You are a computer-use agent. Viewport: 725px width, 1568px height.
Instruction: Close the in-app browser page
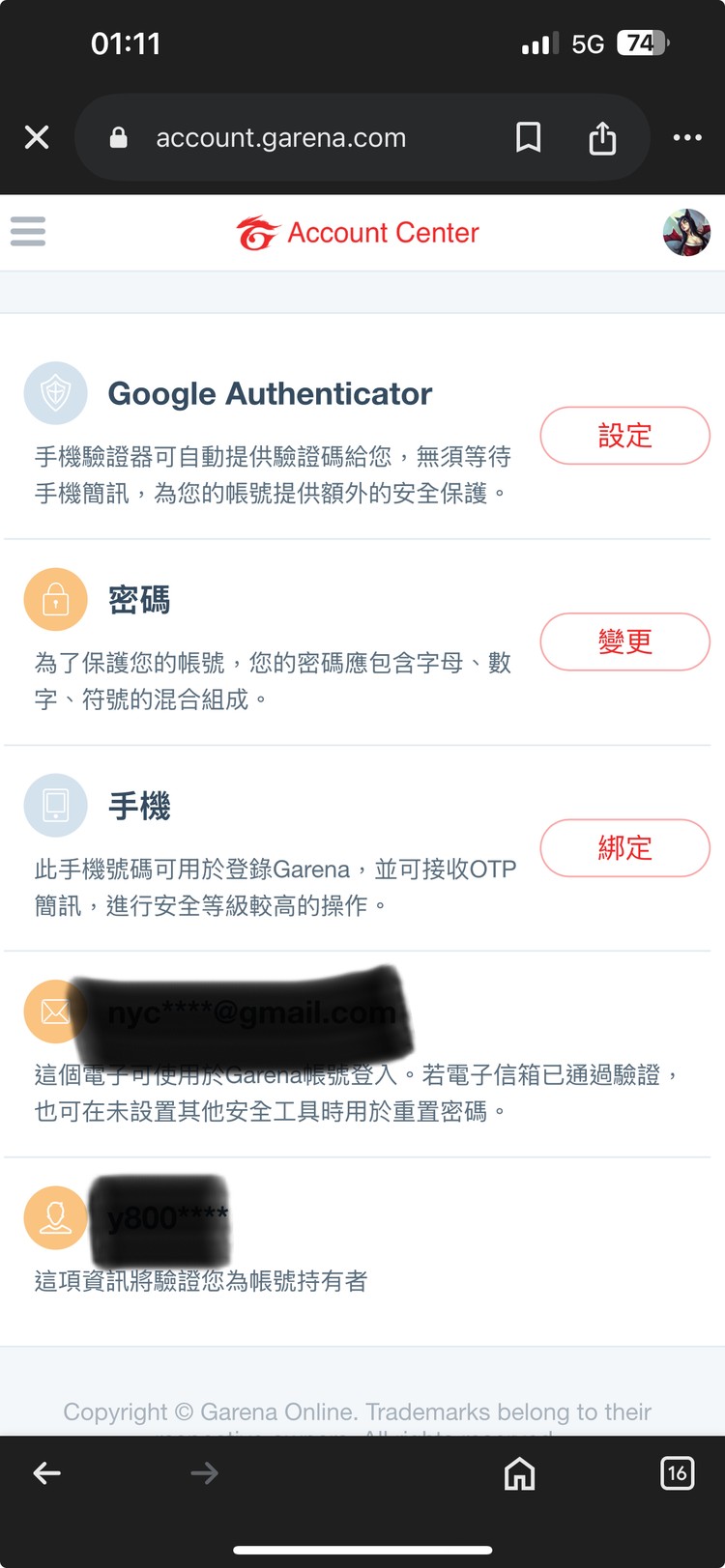pyautogui.click(x=37, y=138)
